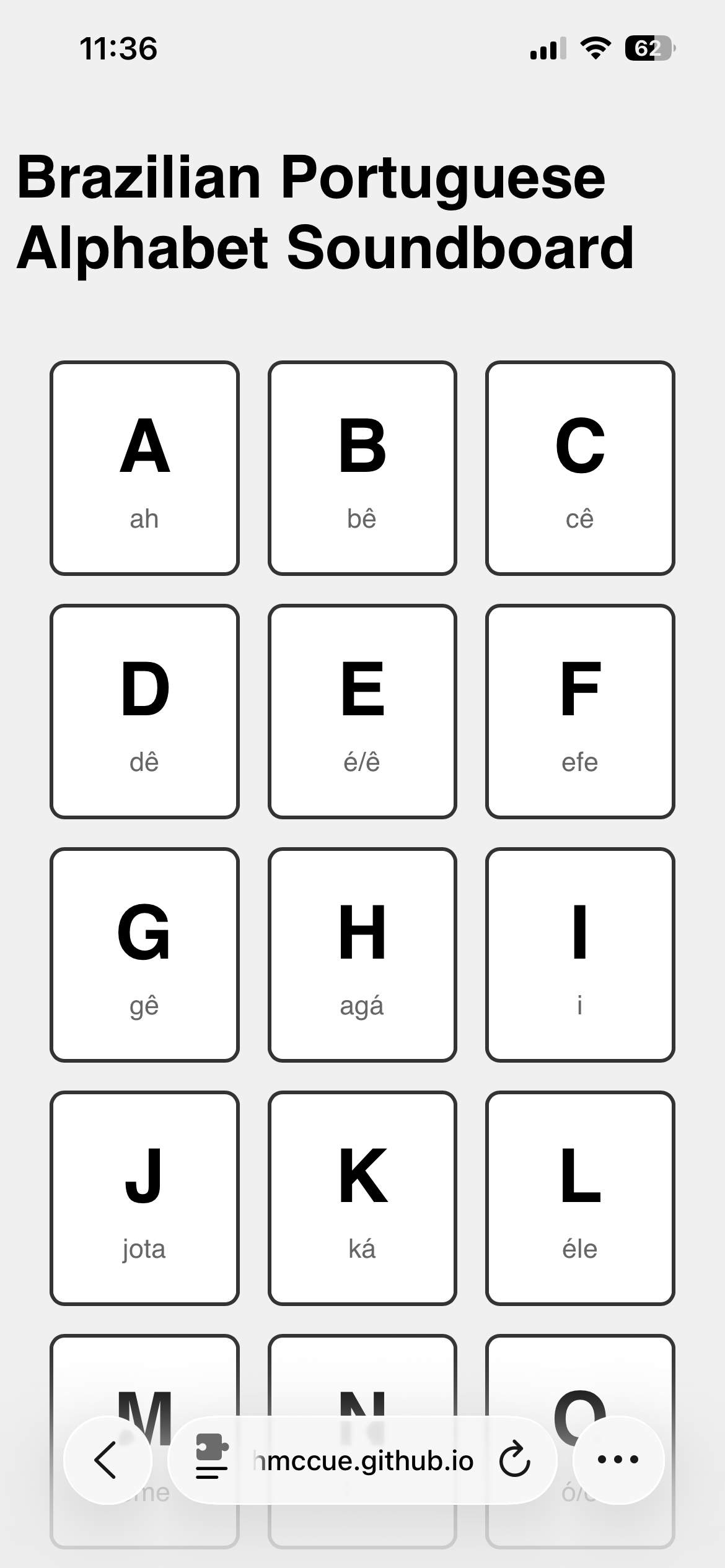The image size is (725, 1568).
Task: Go back with the browser back arrow
Action: pyautogui.click(x=107, y=1460)
